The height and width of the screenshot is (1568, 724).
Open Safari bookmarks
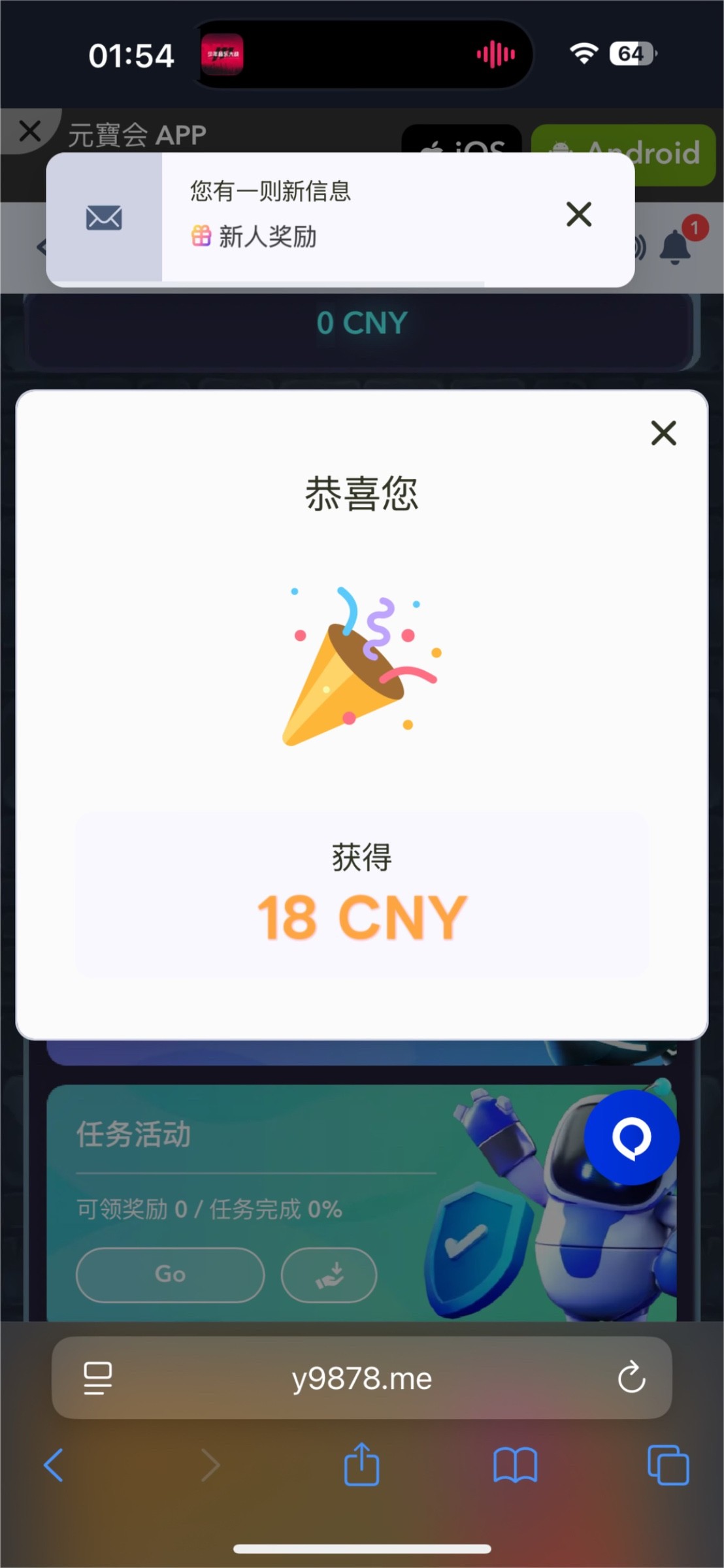(515, 1465)
